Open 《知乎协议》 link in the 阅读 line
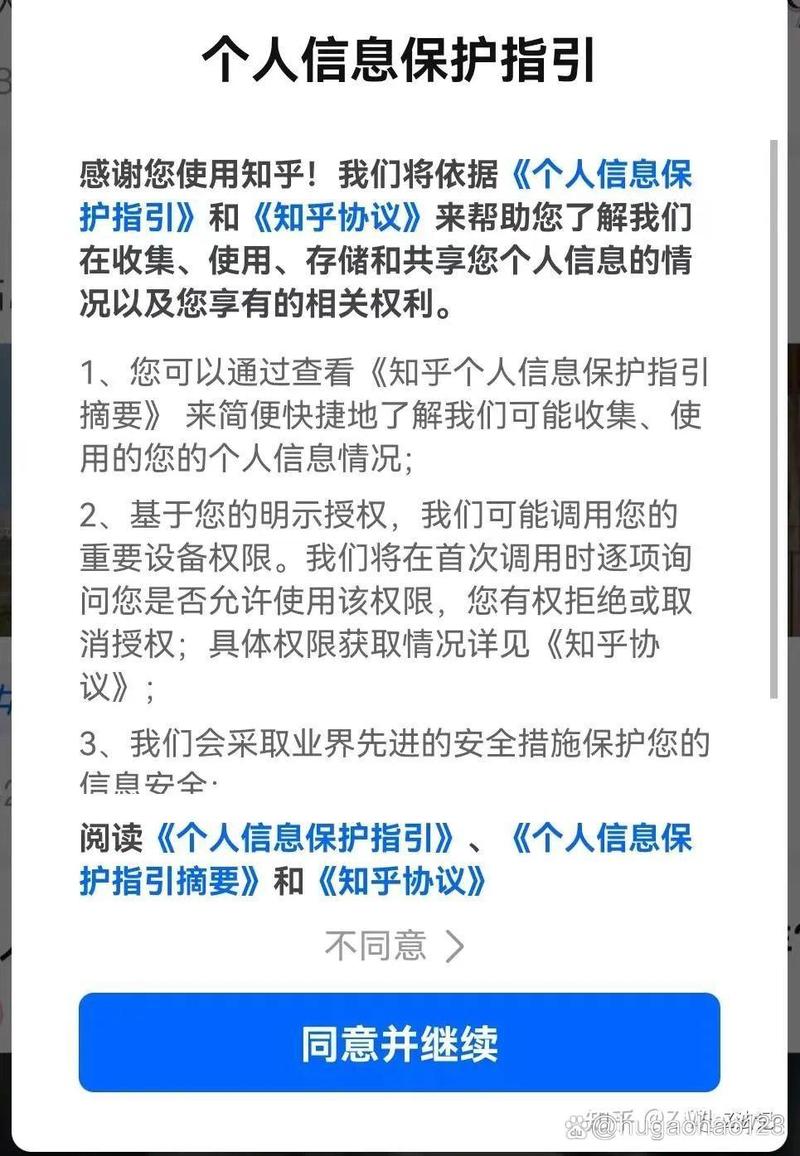Screen dimensions: 800x1156 click(400, 881)
